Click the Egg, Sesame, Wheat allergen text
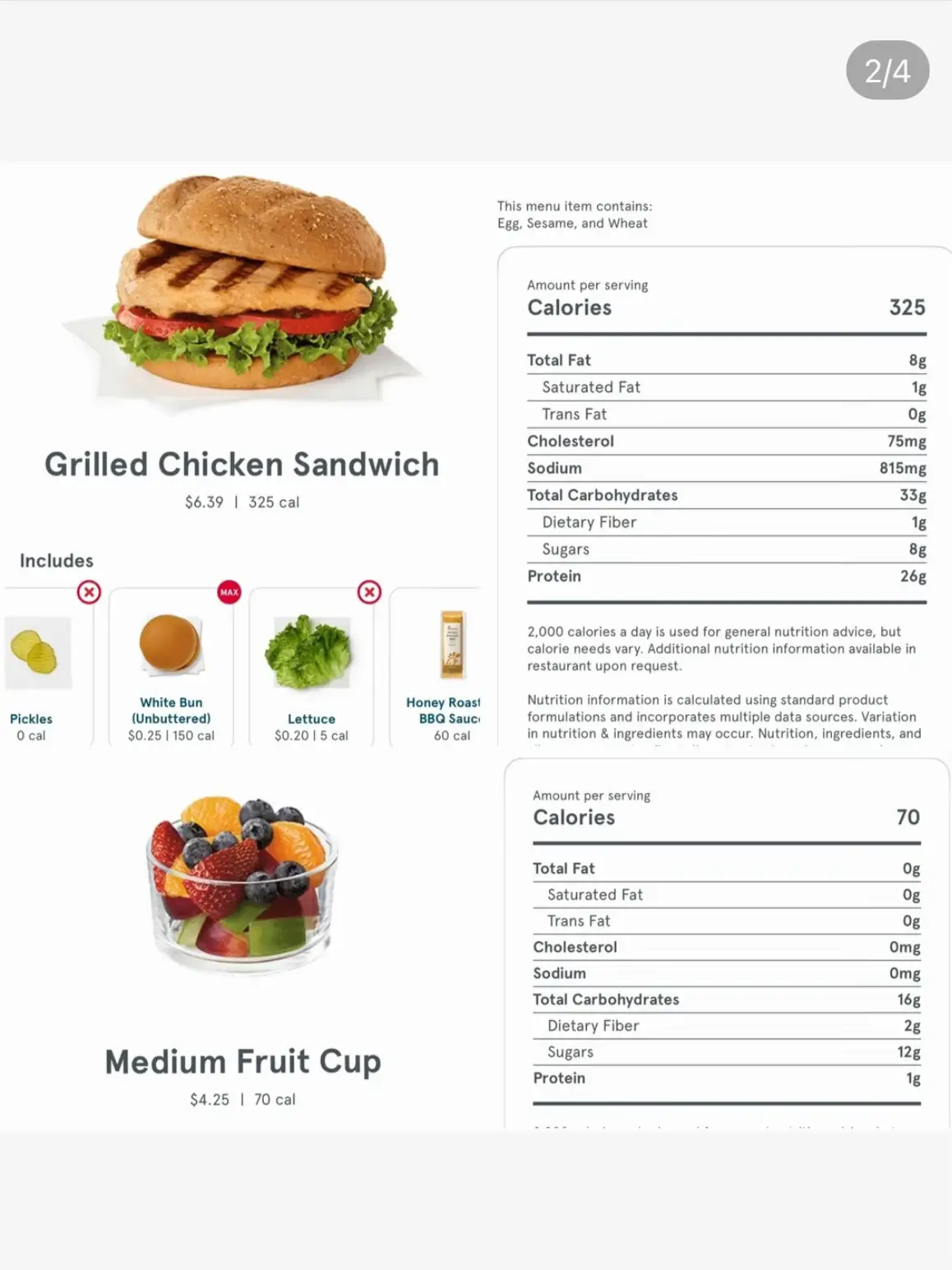 pos(573,223)
